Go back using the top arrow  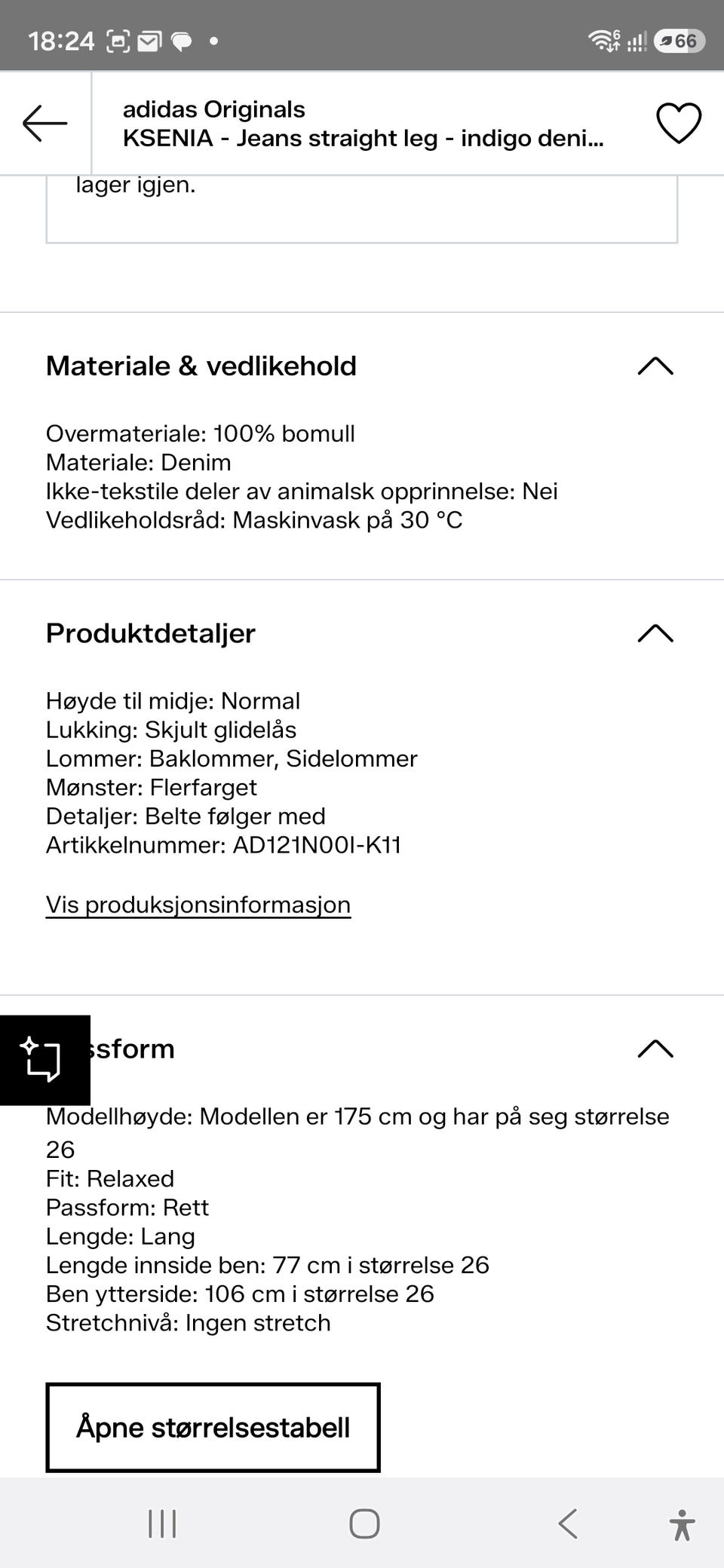[x=45, y=124]
